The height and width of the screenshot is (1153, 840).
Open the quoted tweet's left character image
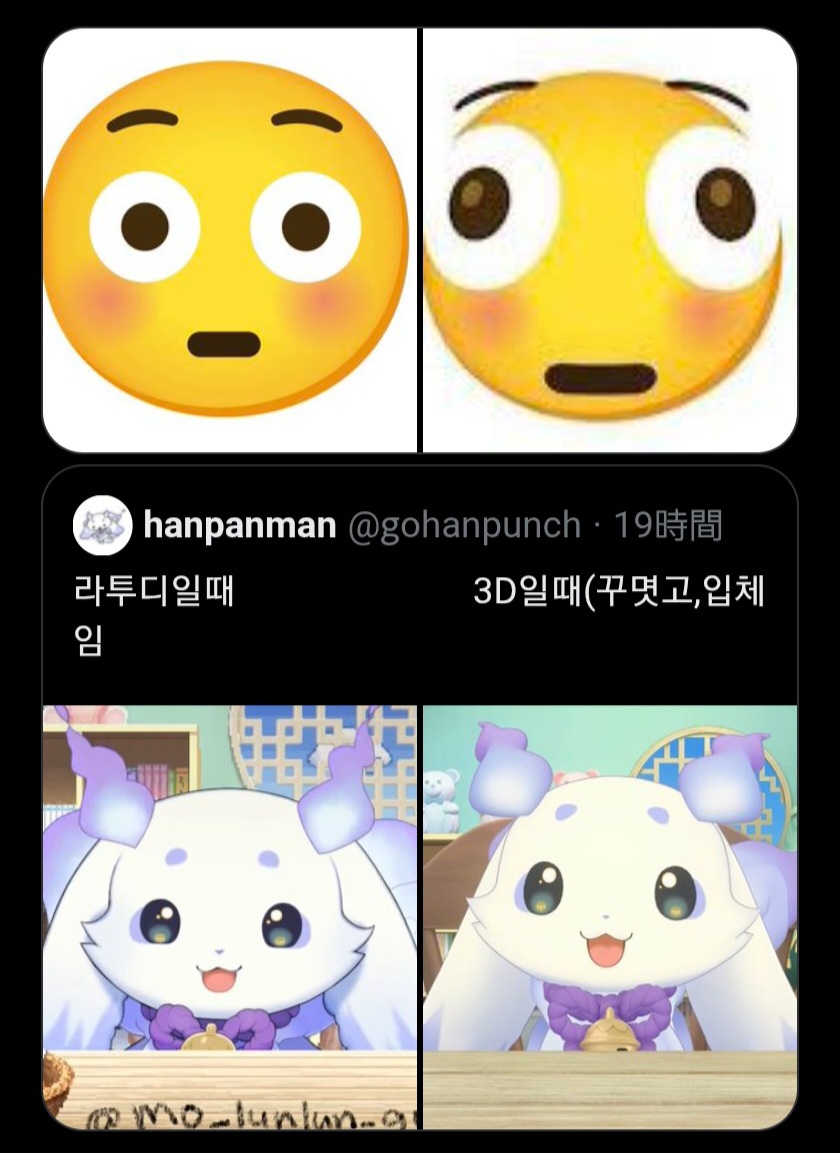click(229, 915)
